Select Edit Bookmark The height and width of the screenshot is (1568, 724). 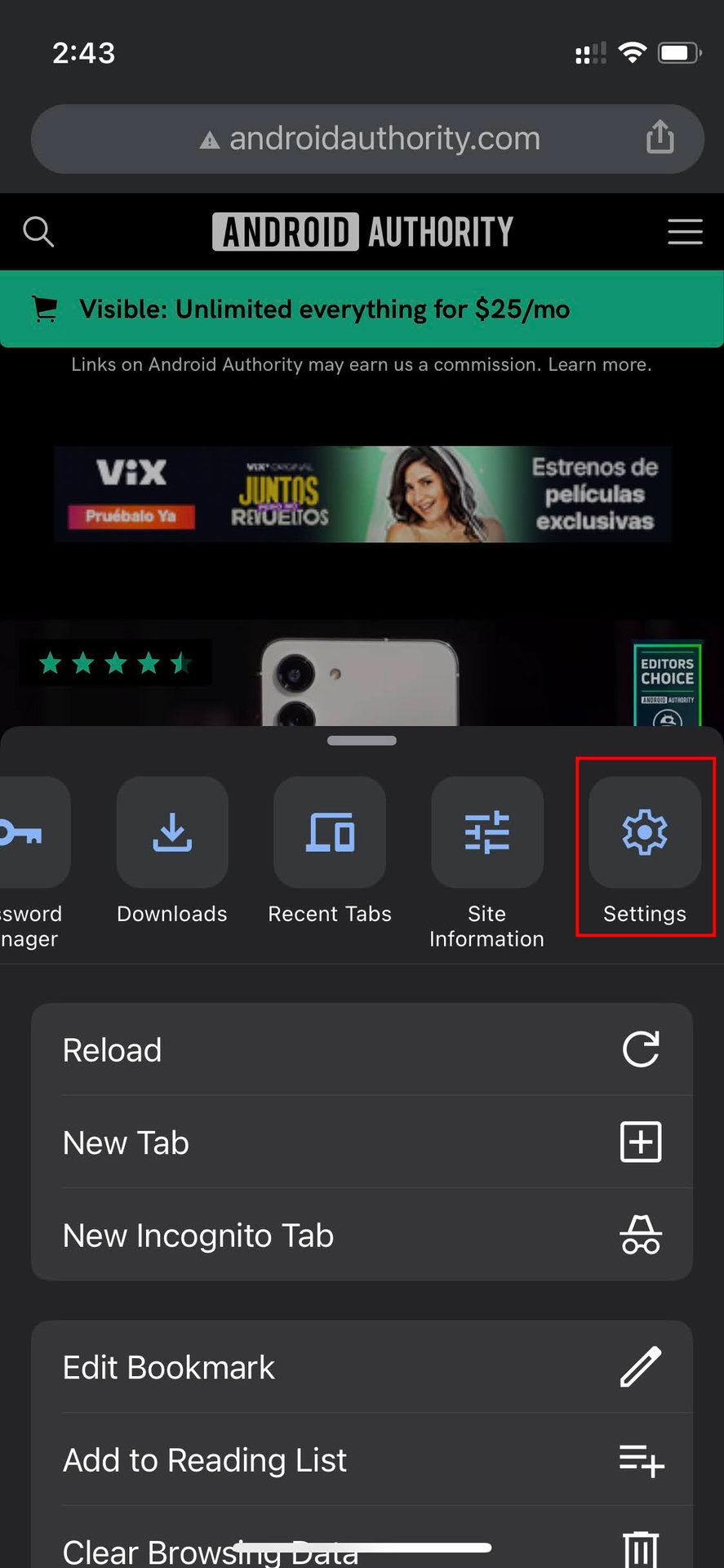[x=362, y=1367]
